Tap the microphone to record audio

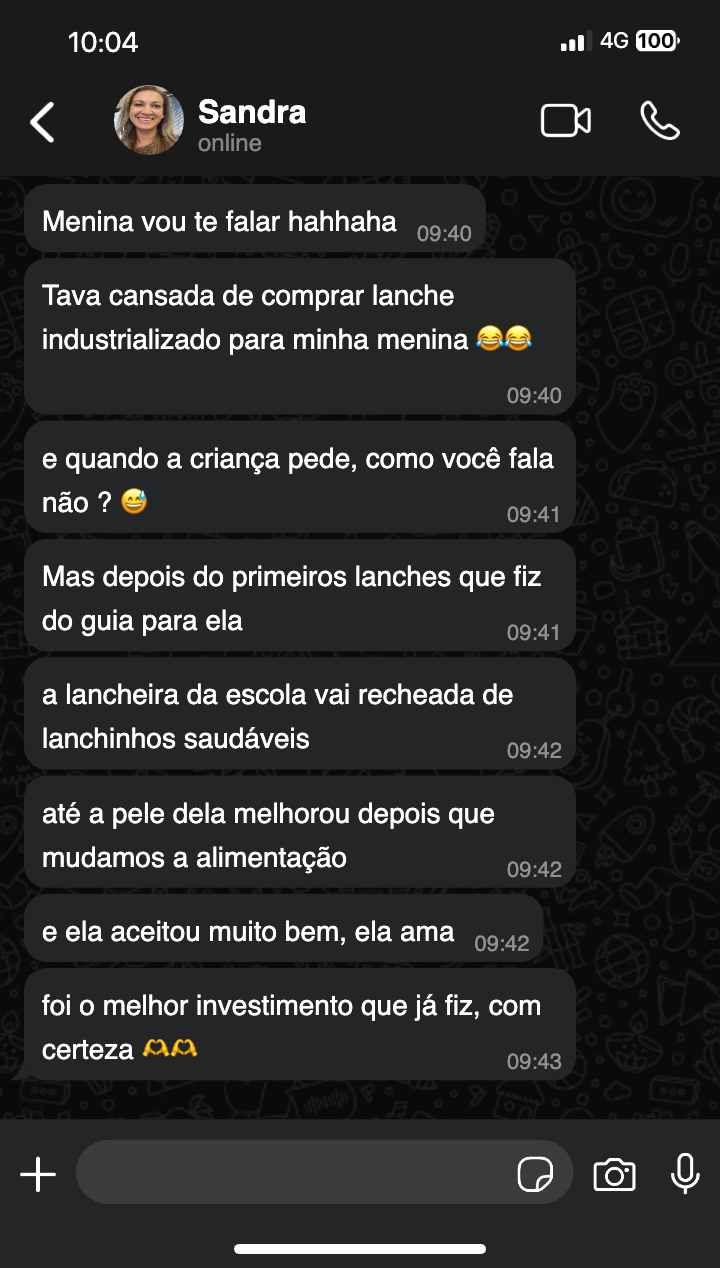click(x=685, y=1174)
